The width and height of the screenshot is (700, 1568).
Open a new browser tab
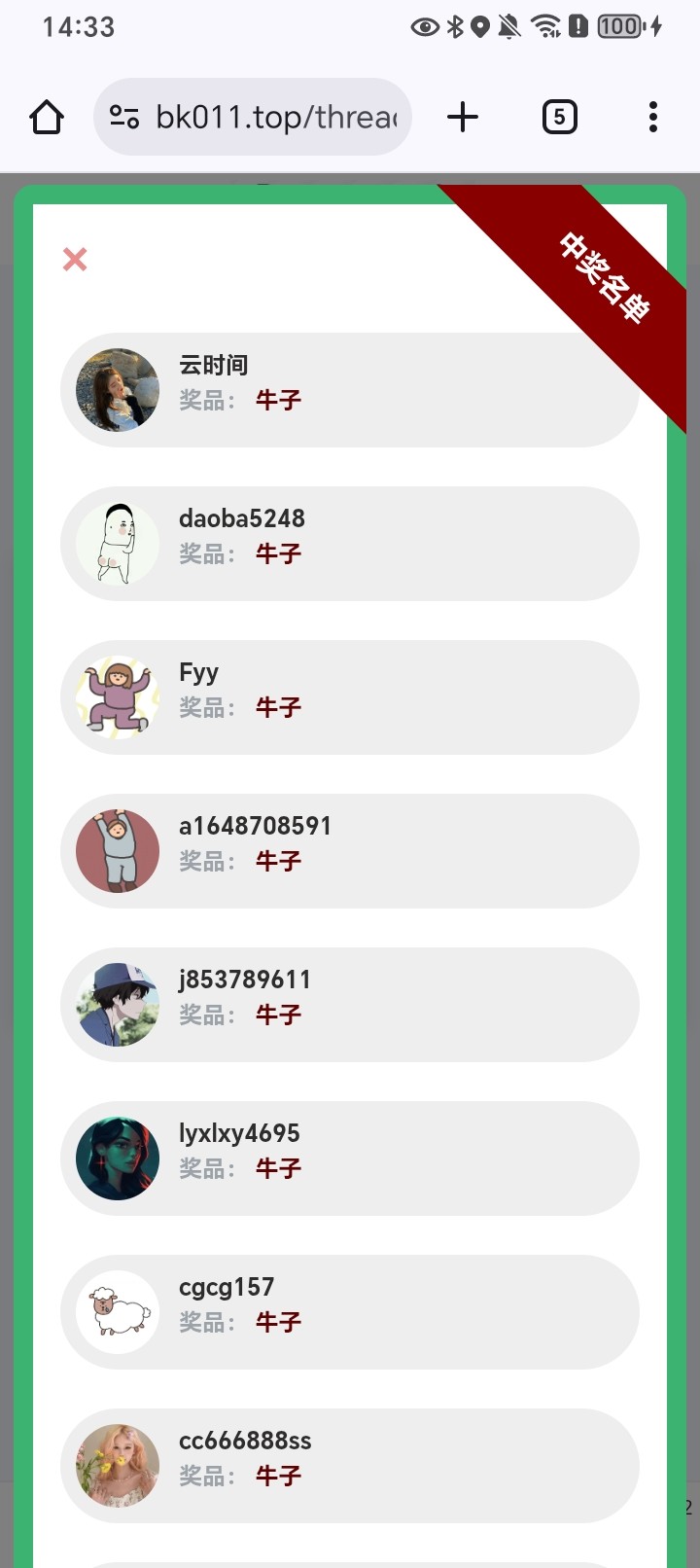(463, 118)
